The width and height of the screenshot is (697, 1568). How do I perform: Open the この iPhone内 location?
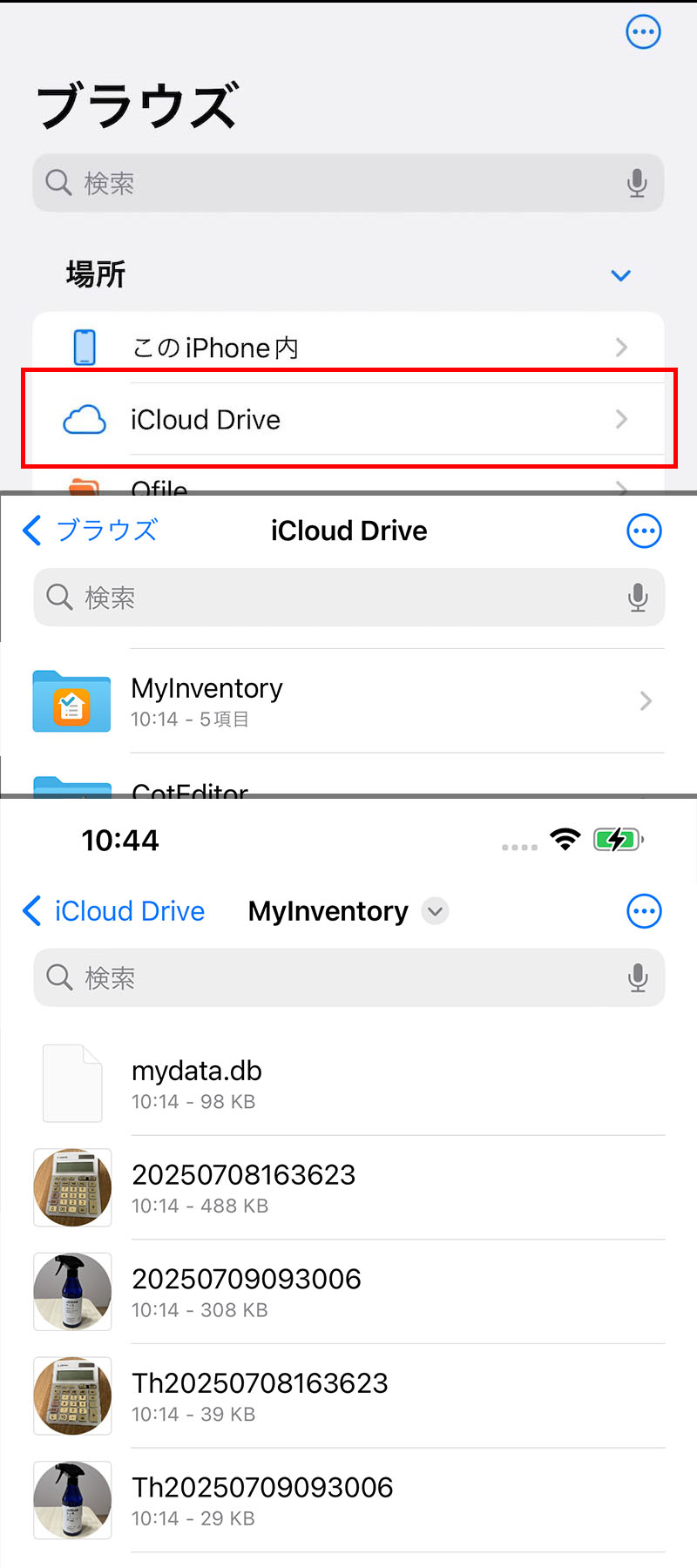[348, 348]
